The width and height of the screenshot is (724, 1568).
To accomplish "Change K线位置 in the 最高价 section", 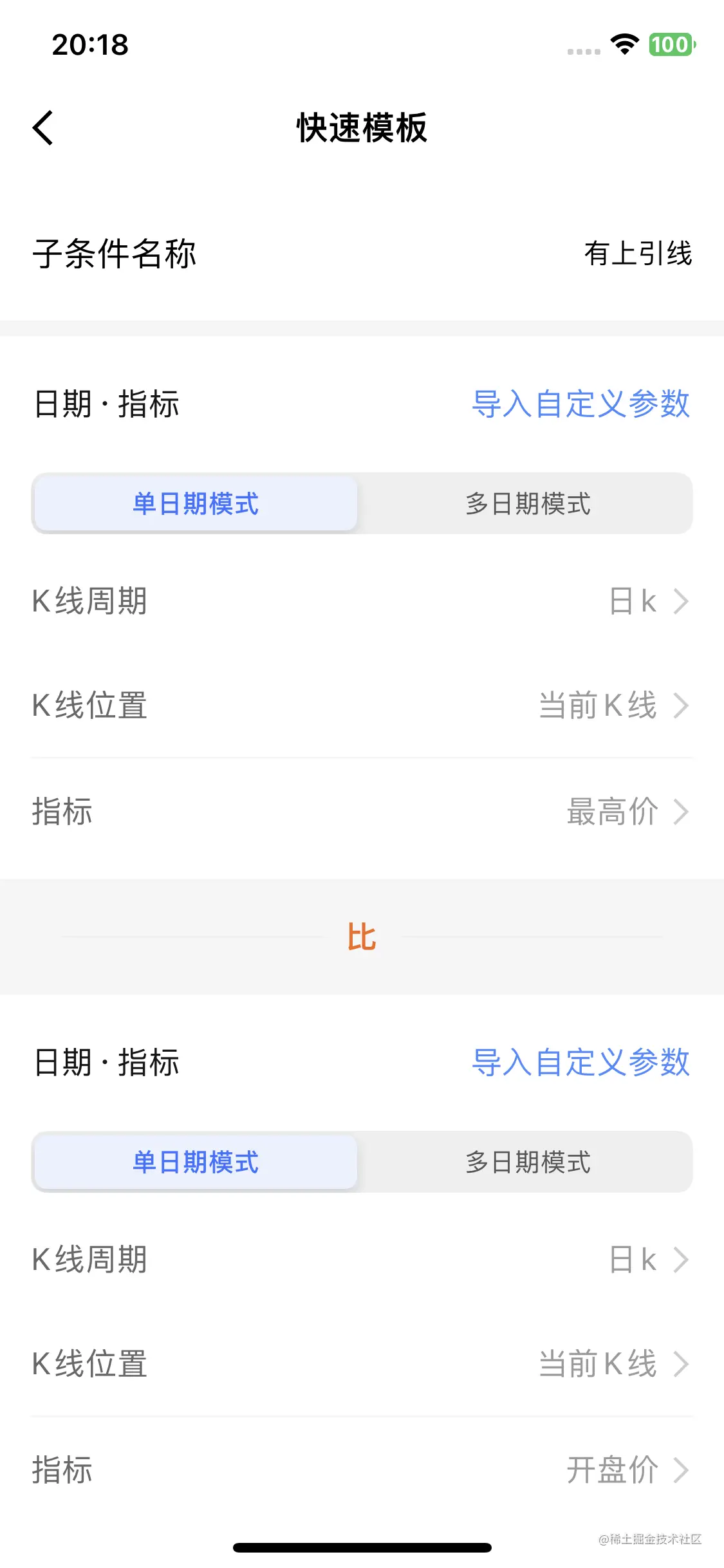I will pos(613,705).
